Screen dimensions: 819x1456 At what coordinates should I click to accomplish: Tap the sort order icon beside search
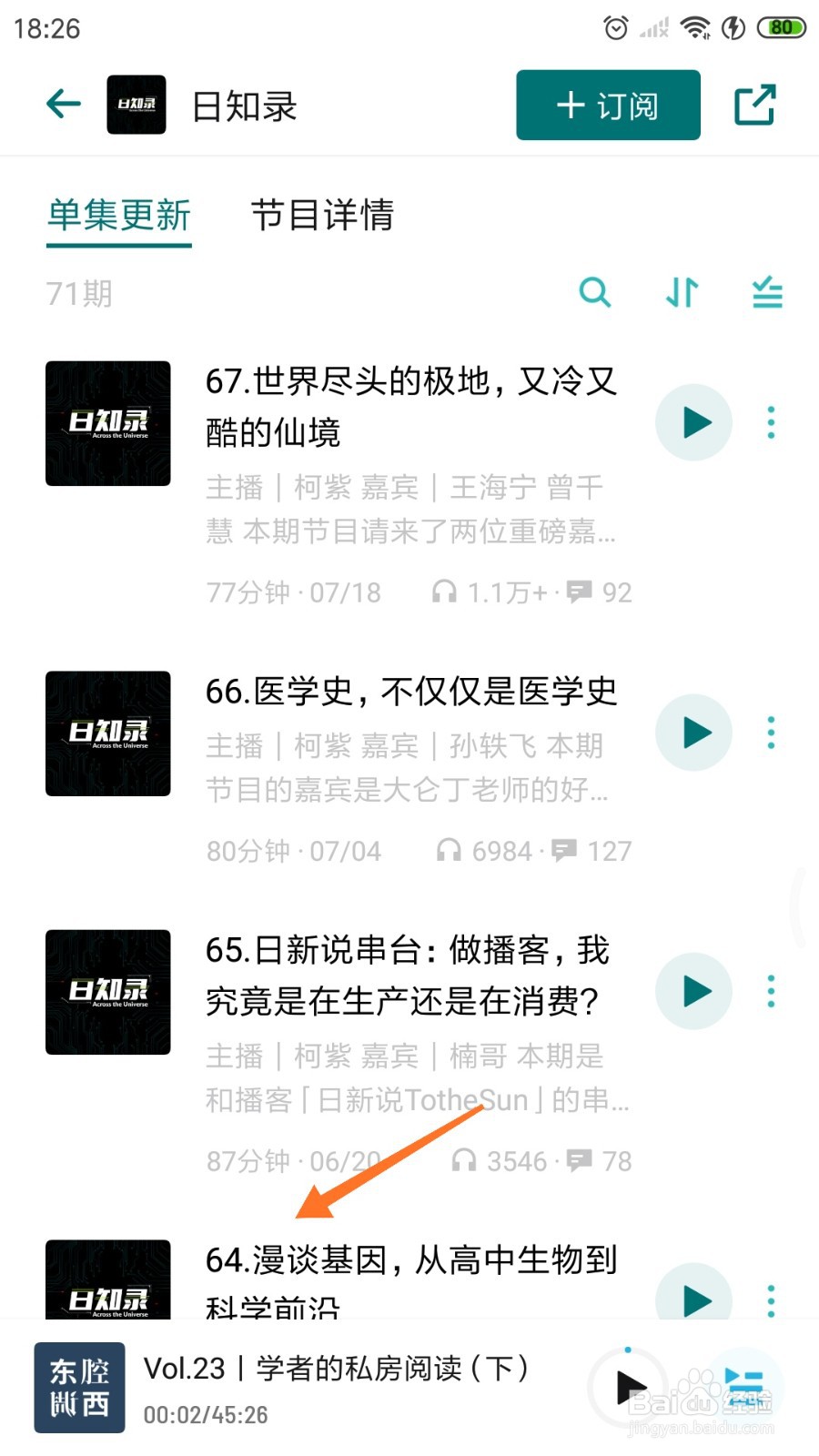click(681, 293)
